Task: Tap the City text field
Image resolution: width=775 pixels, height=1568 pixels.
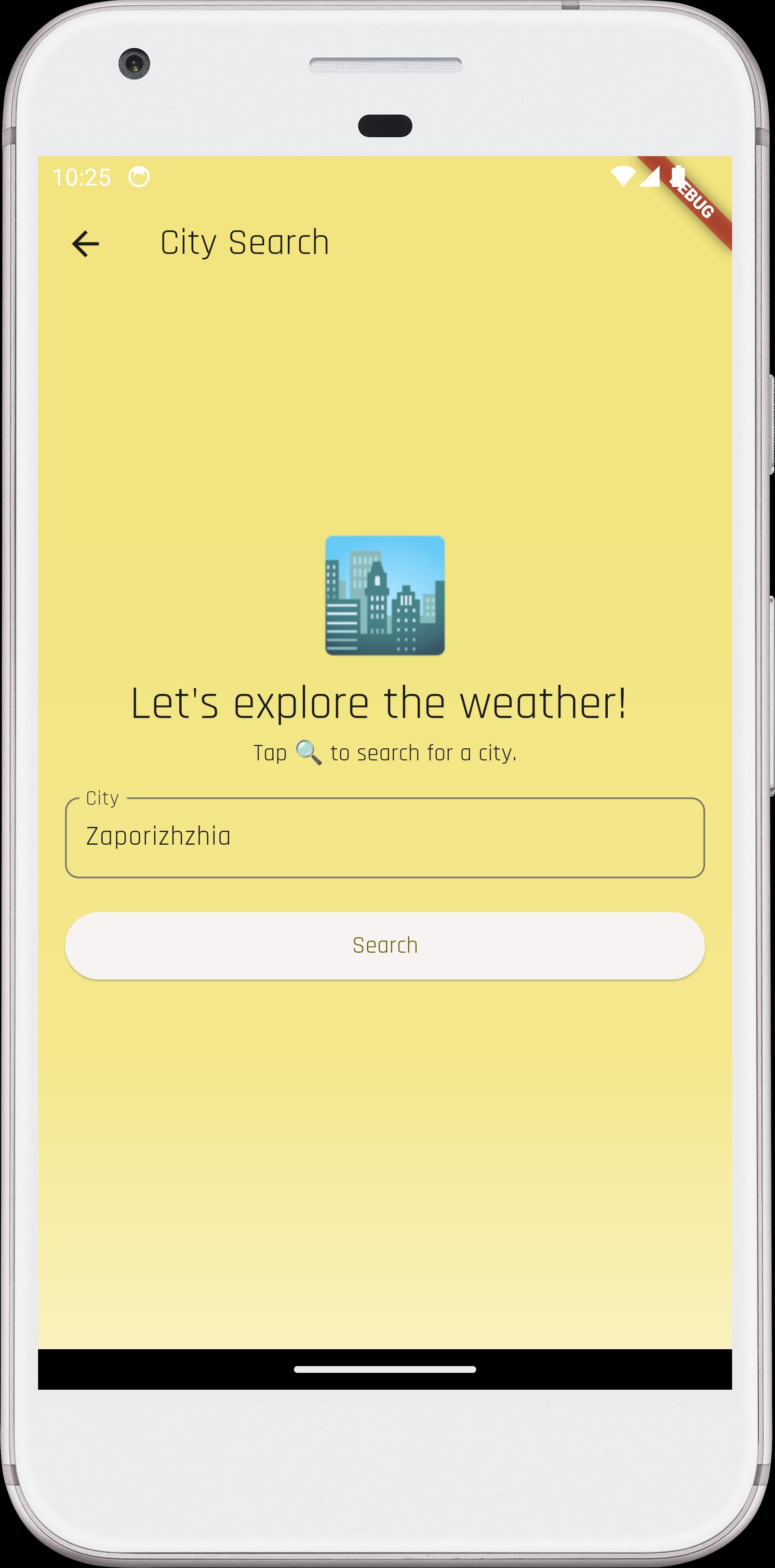Action: (x=385, y=837)
